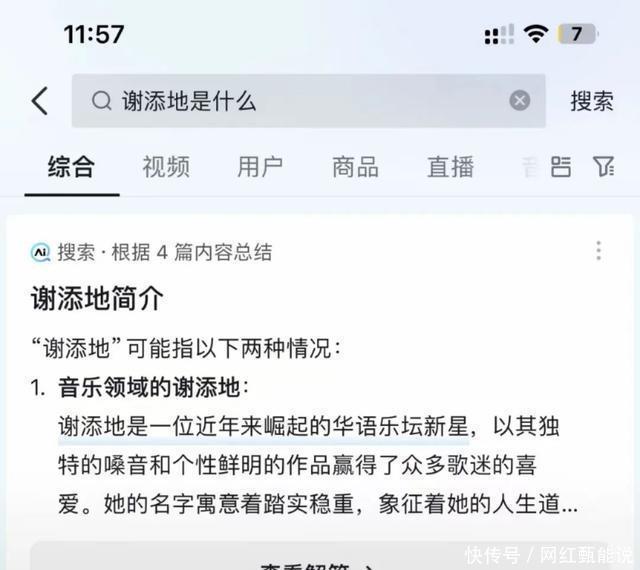Open the AI summary overflow menu

599,250
